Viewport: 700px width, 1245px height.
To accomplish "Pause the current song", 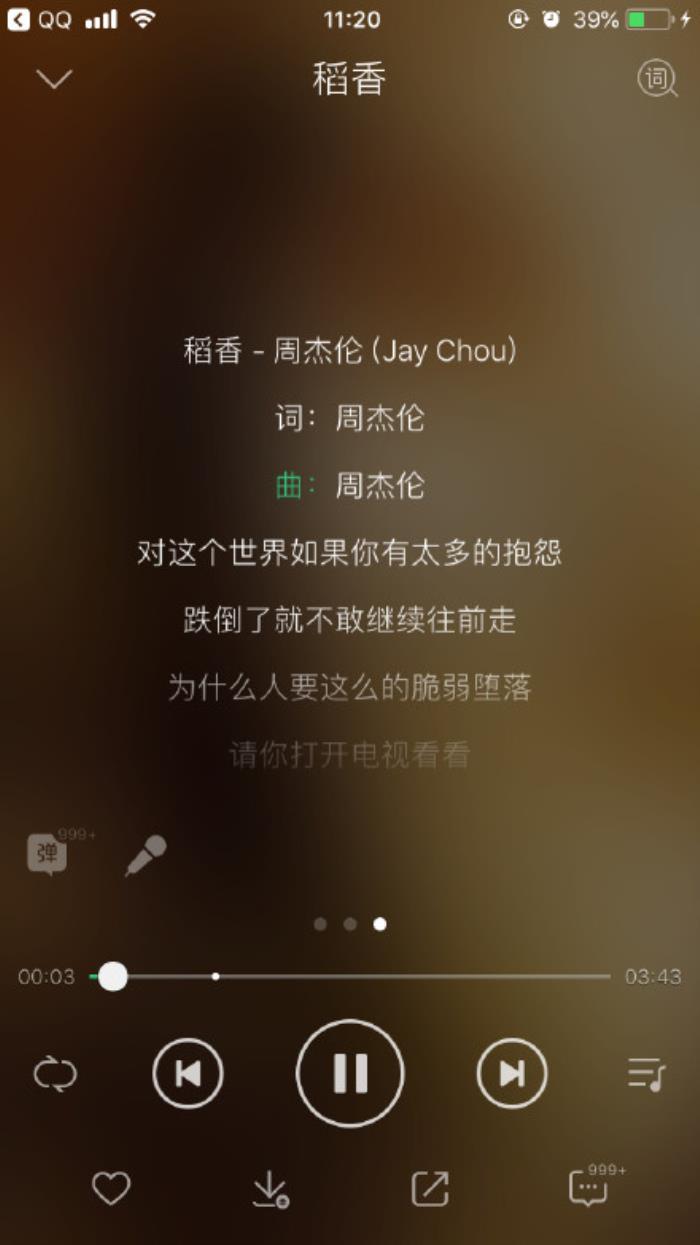I will coord(350,1073).
